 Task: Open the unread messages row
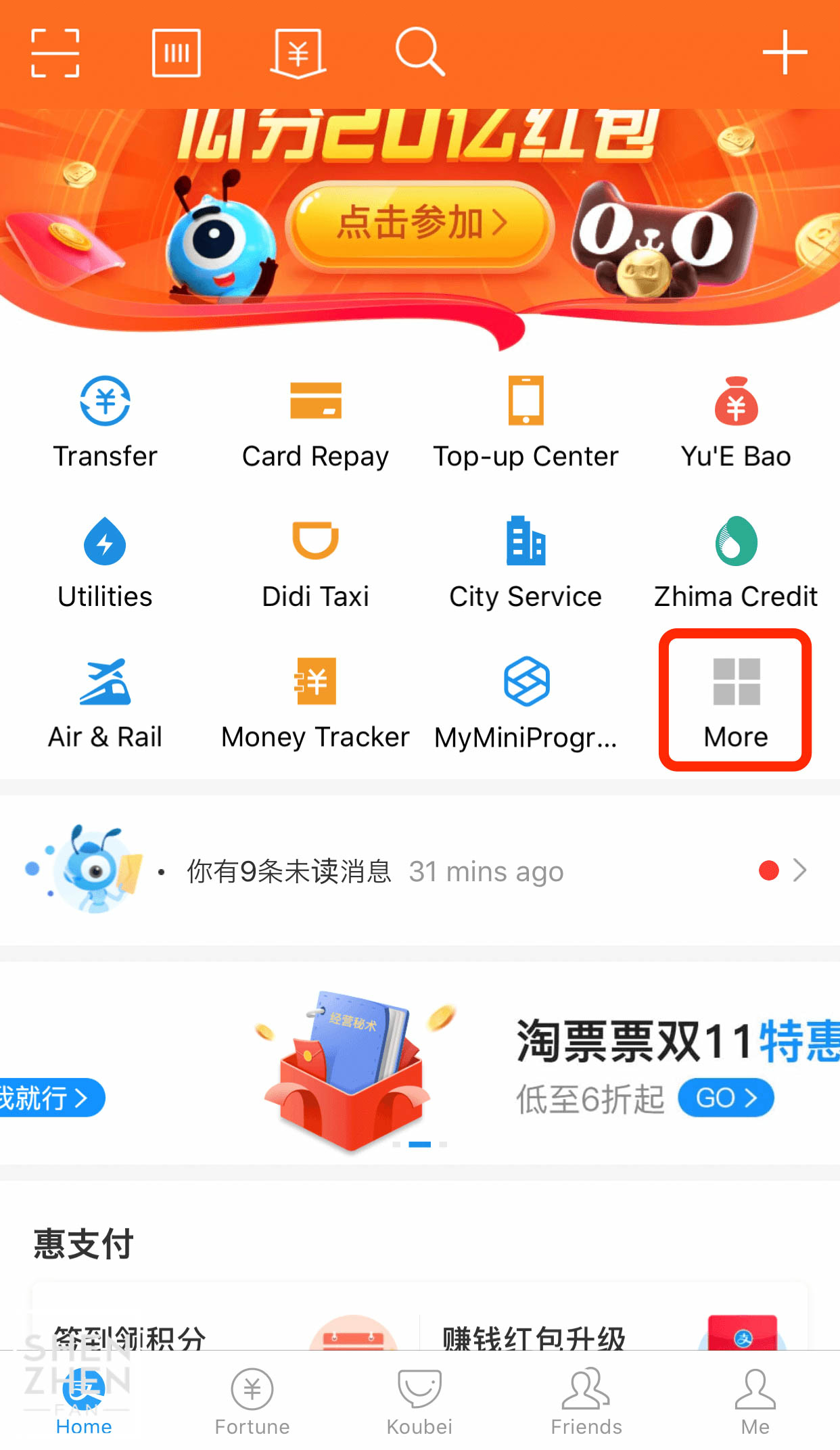[x=420, y=870]
